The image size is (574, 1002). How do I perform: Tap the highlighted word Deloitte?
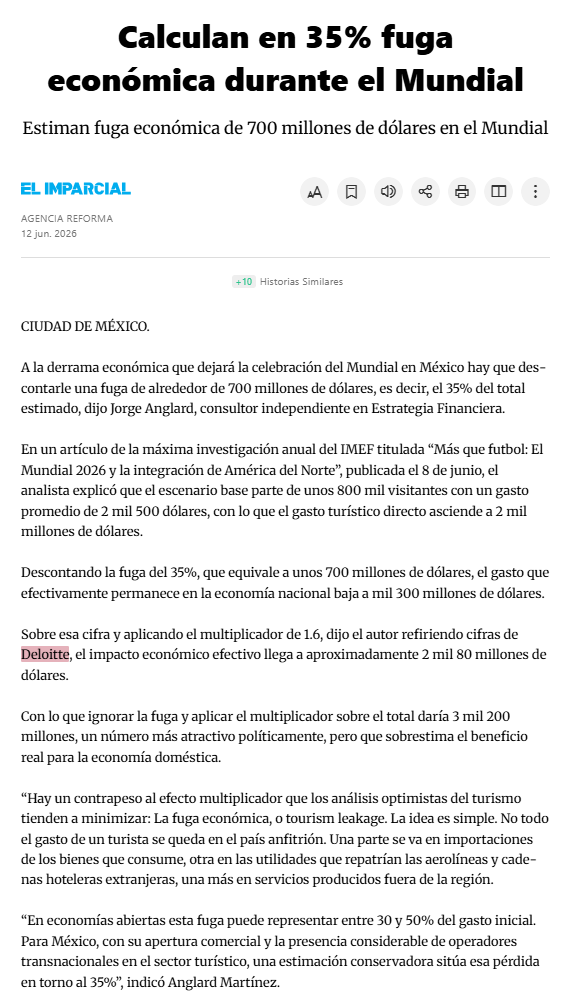[x=45, y=654]
